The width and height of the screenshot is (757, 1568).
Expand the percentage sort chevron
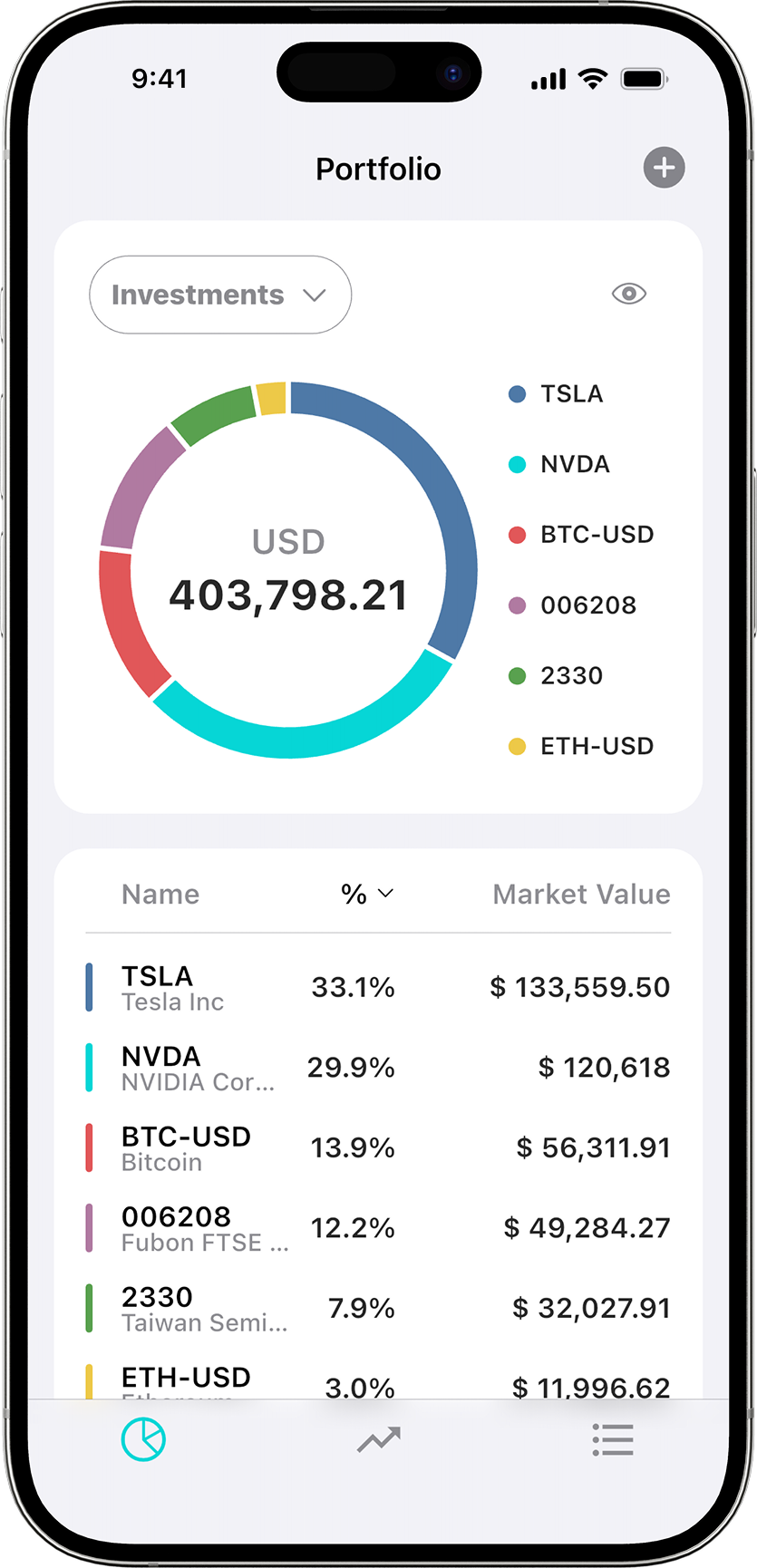(x=385, y=894)
